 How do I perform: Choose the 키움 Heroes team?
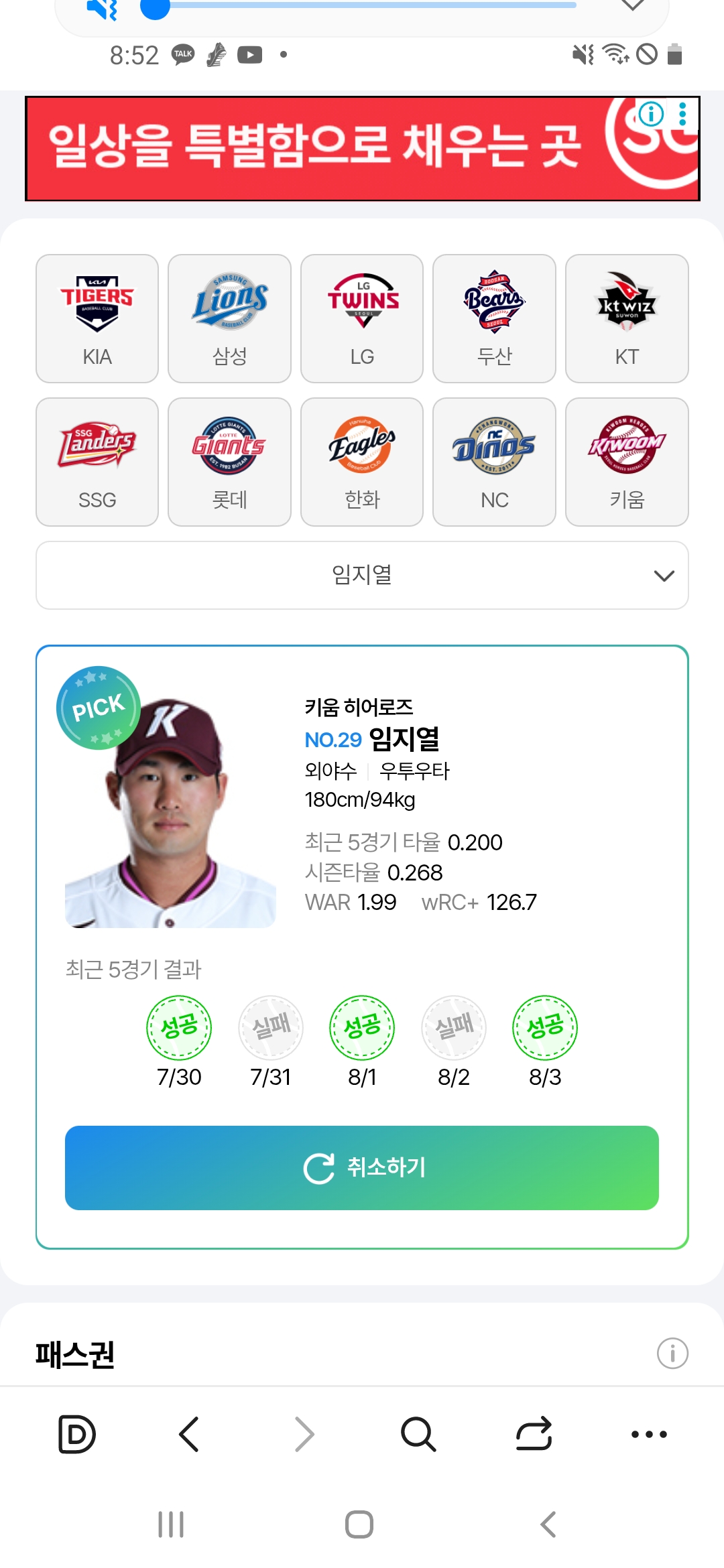tap(627, 462)
